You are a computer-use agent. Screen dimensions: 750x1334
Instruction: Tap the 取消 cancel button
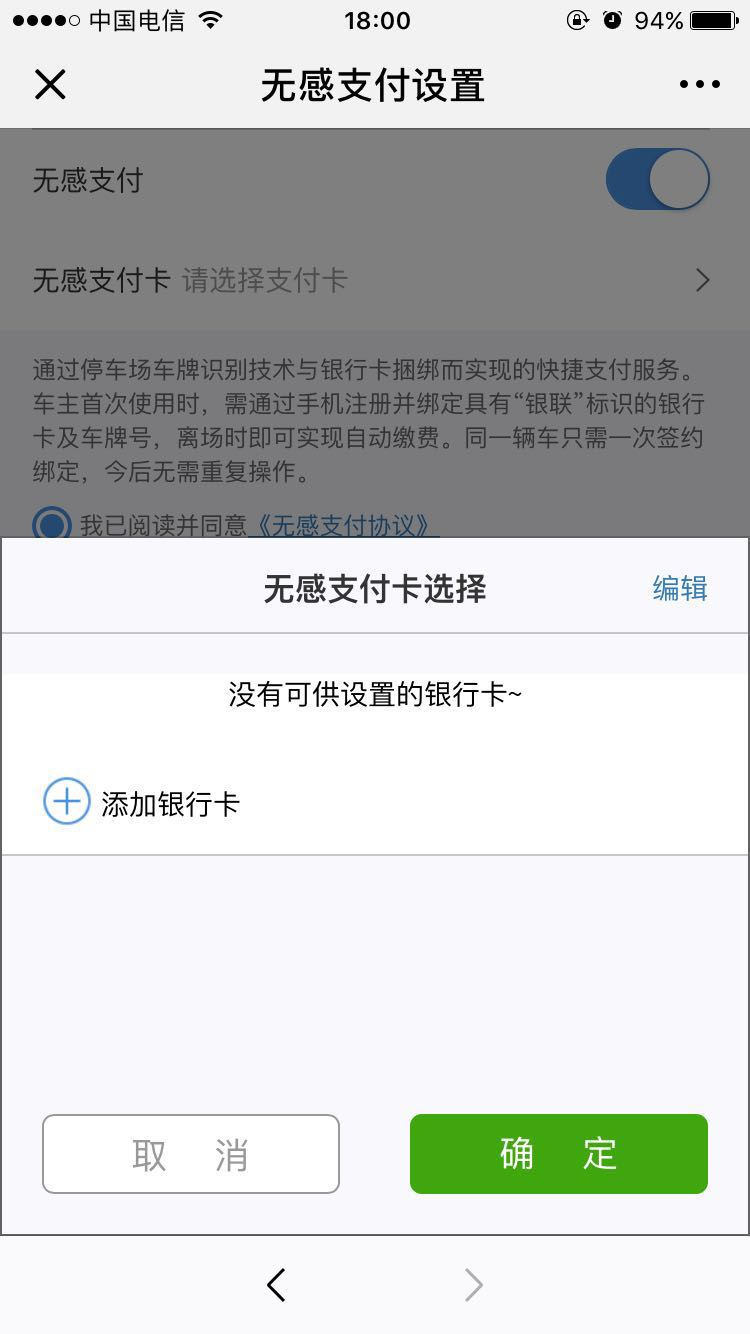click(191, 1154)
